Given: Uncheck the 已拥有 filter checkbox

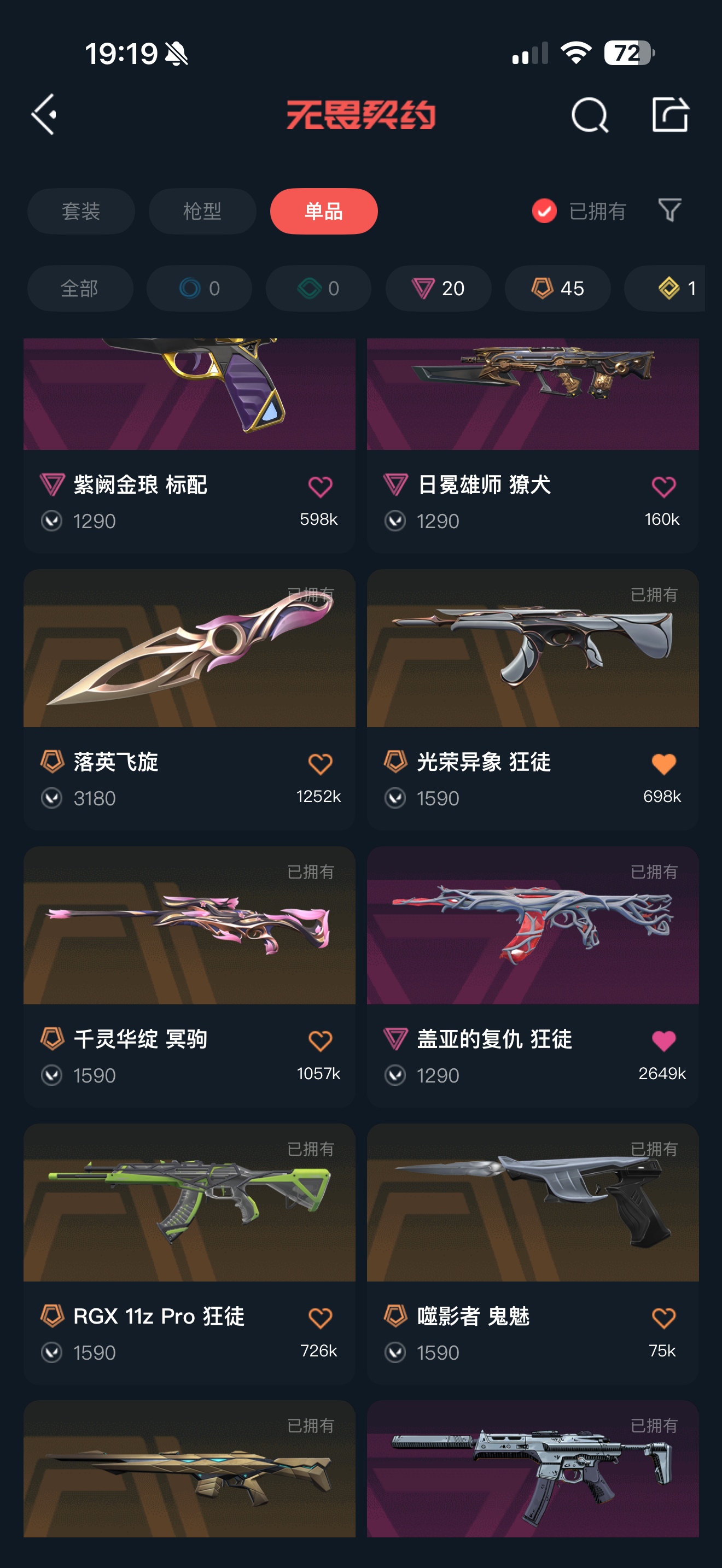Looking at the screenshot, I should pyautogui.click(x=544, y=211).
